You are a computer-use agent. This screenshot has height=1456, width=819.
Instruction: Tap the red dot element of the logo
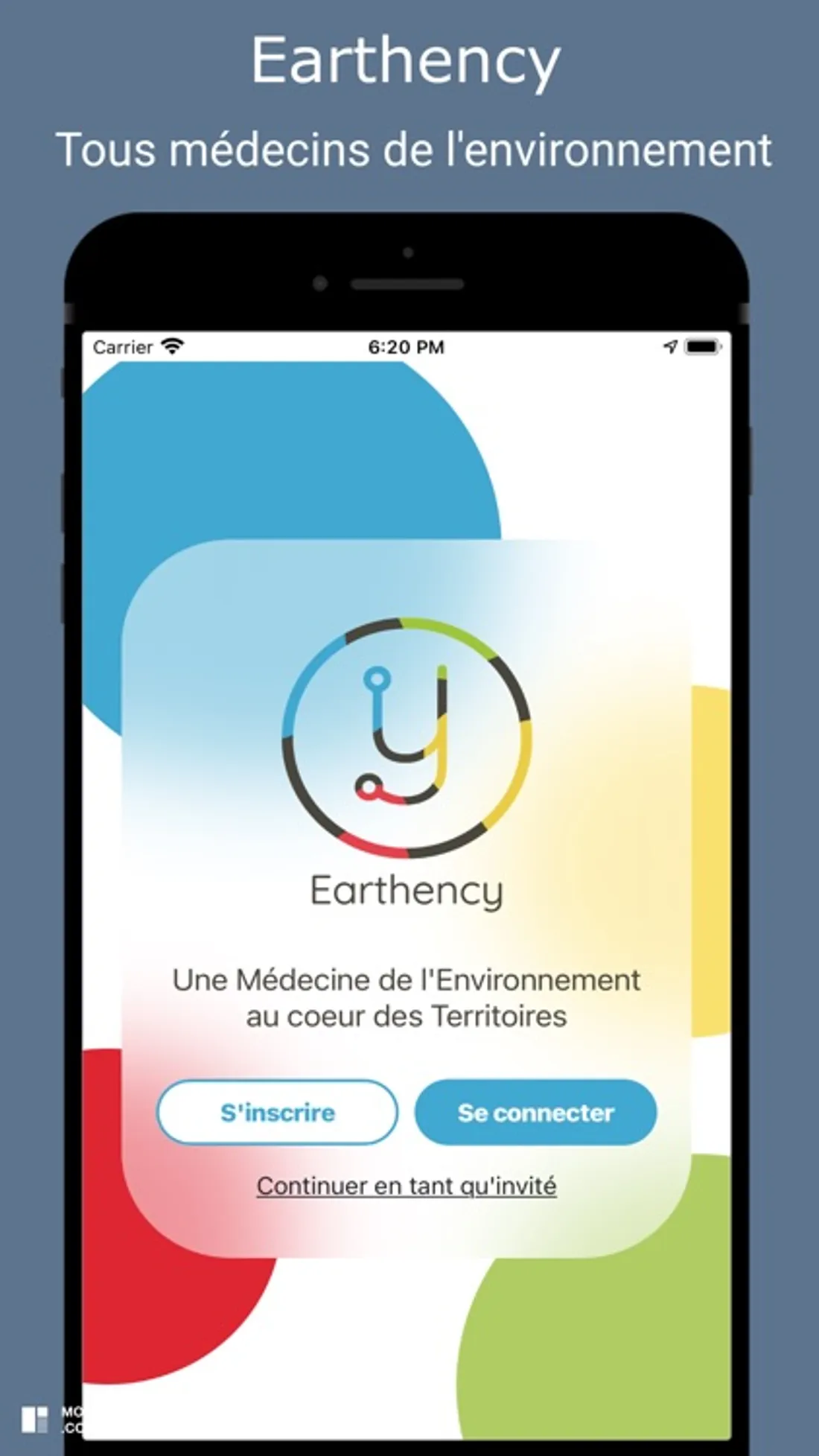point(368,788)
